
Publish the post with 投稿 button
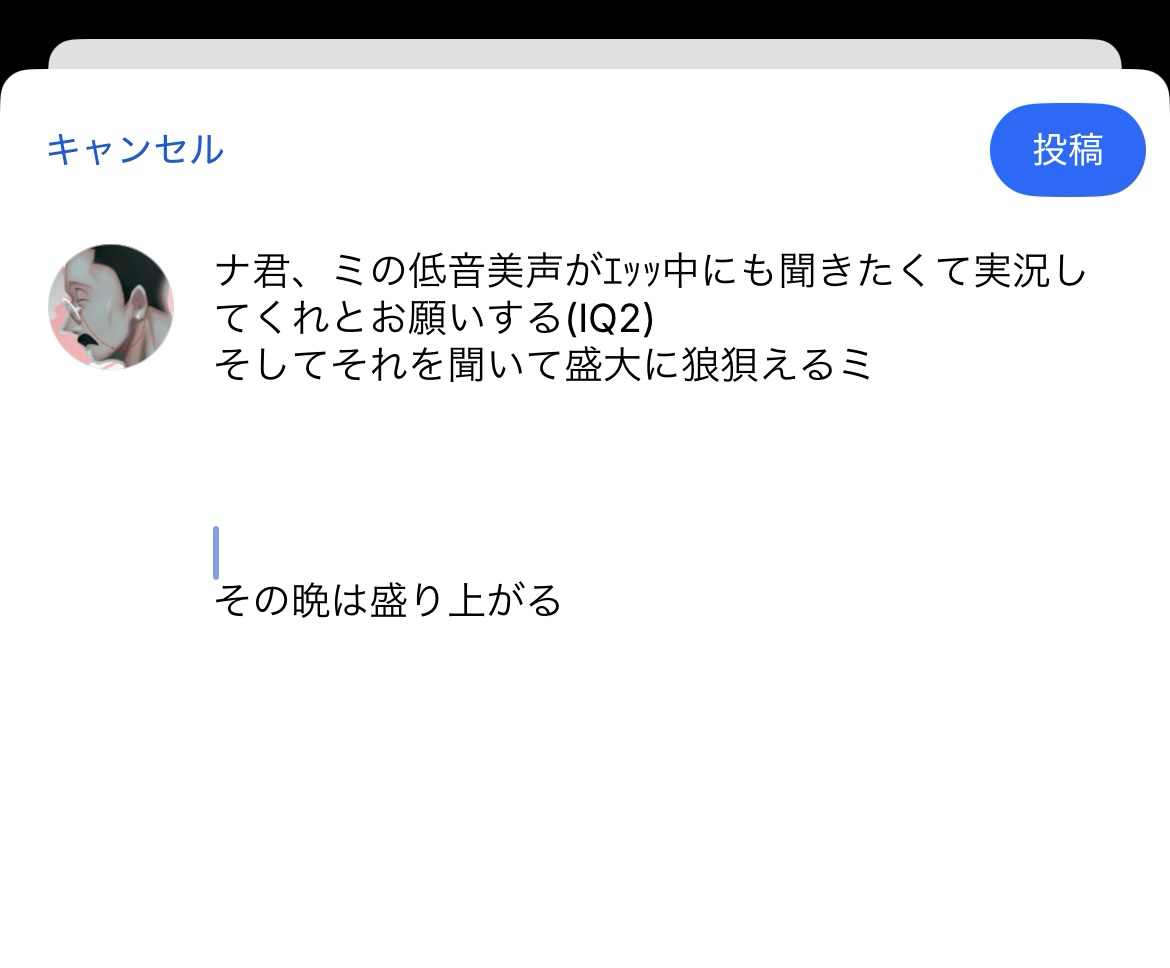(1067, 150)
